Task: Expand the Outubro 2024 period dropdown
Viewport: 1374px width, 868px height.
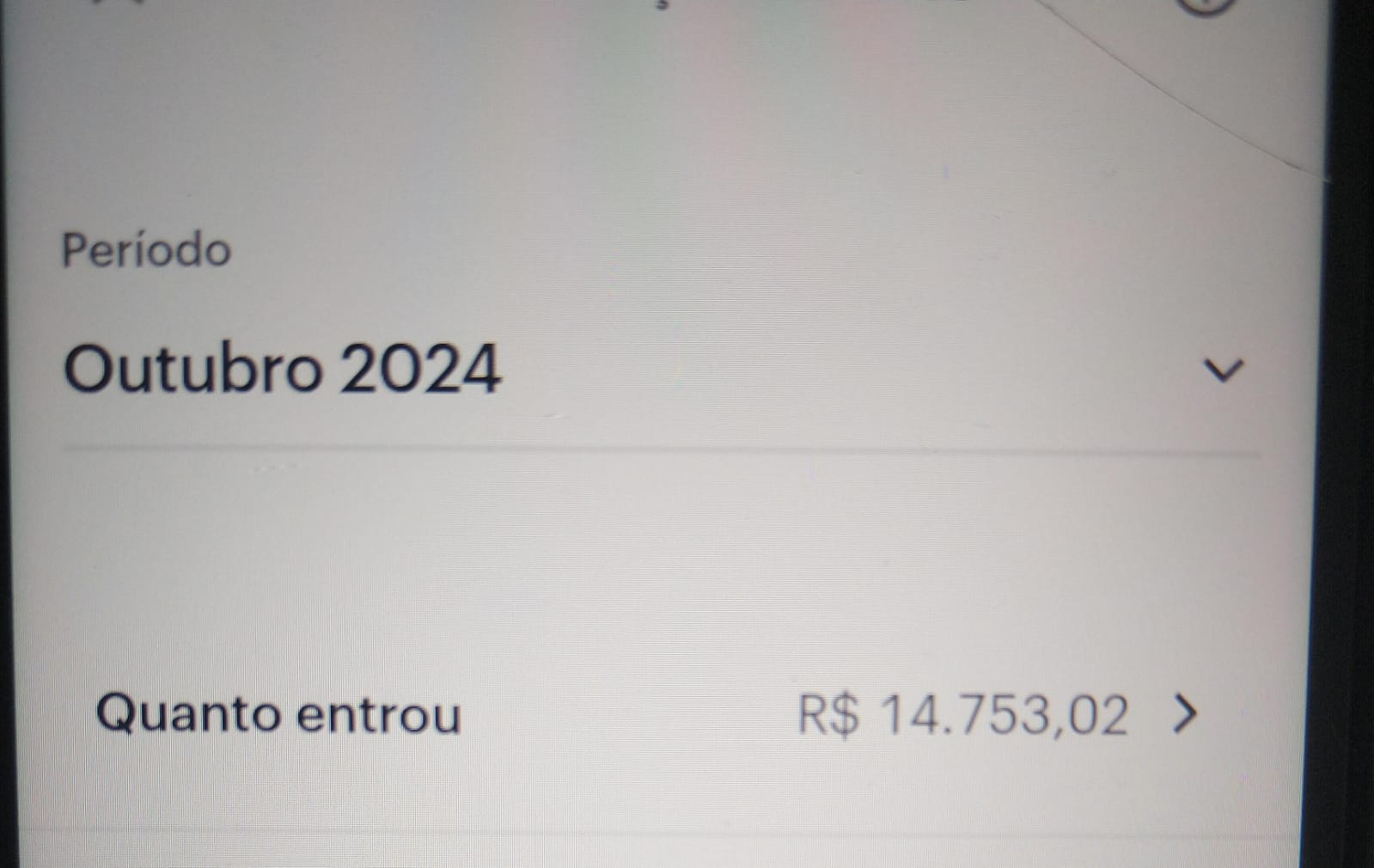Action: (x=1223, y=370)
